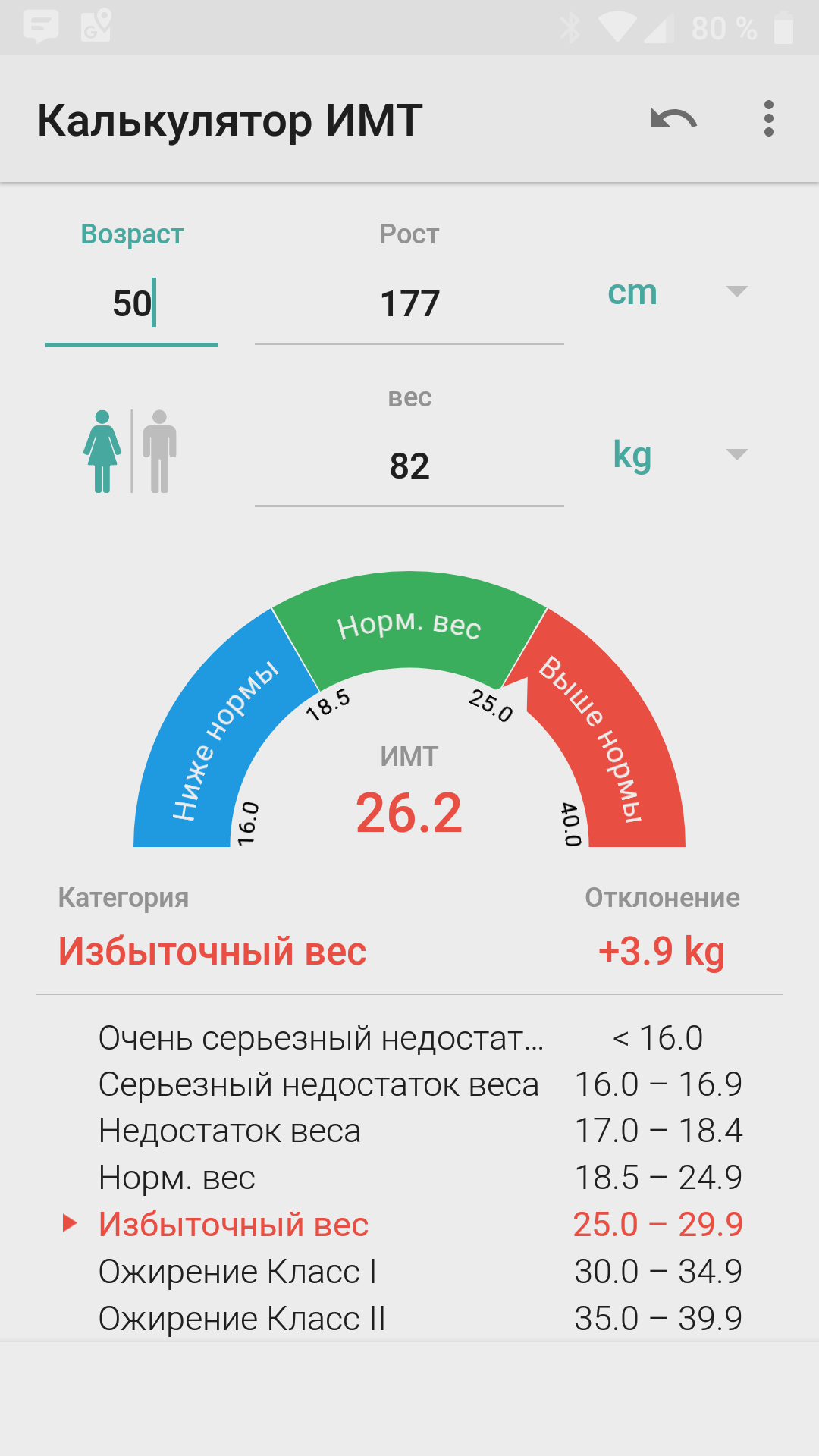Edit the Возраст field showing 50
The image size is (819, 1456).
click(x=132, y=304)
